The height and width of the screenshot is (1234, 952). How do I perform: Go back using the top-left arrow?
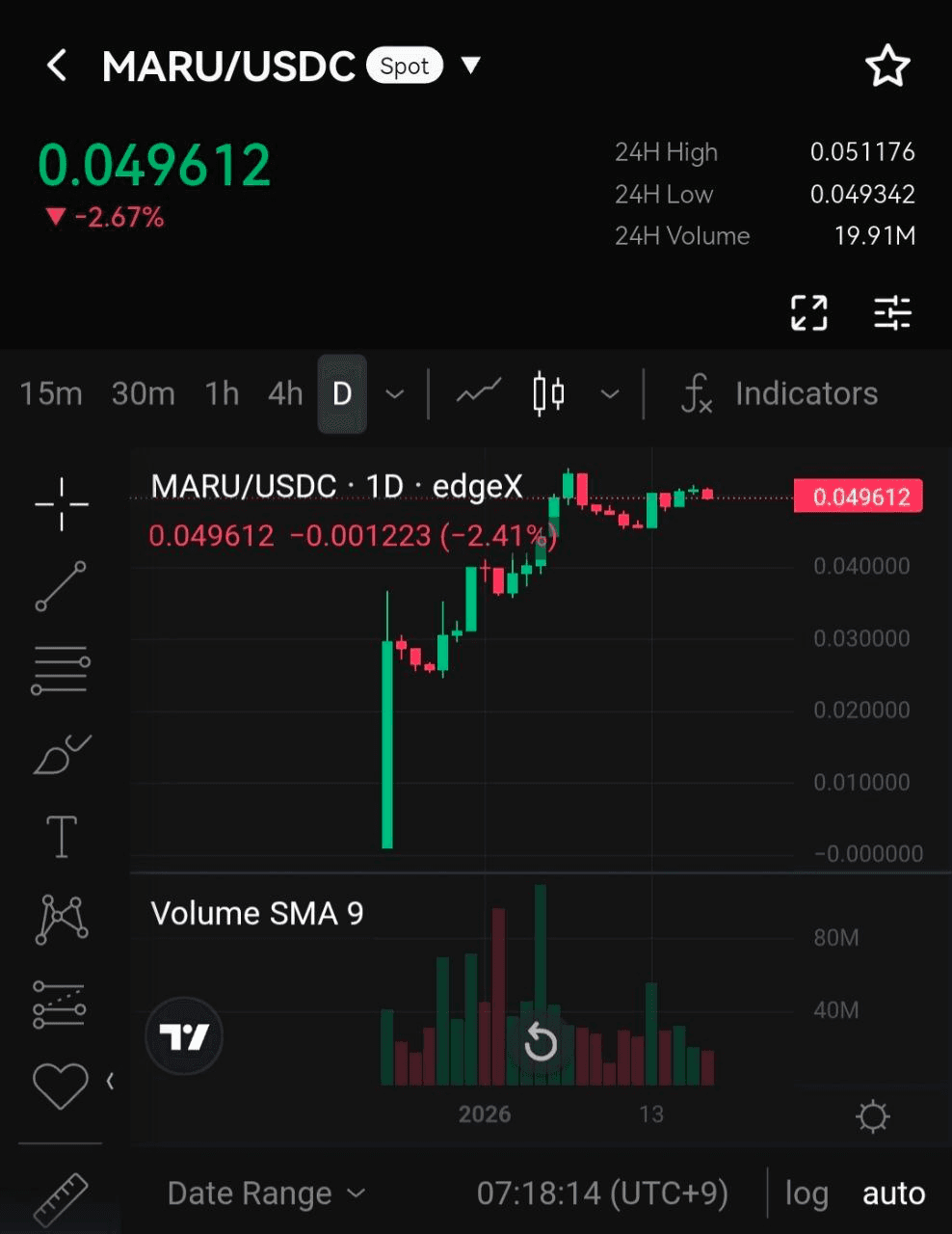[x=58, y=67]
